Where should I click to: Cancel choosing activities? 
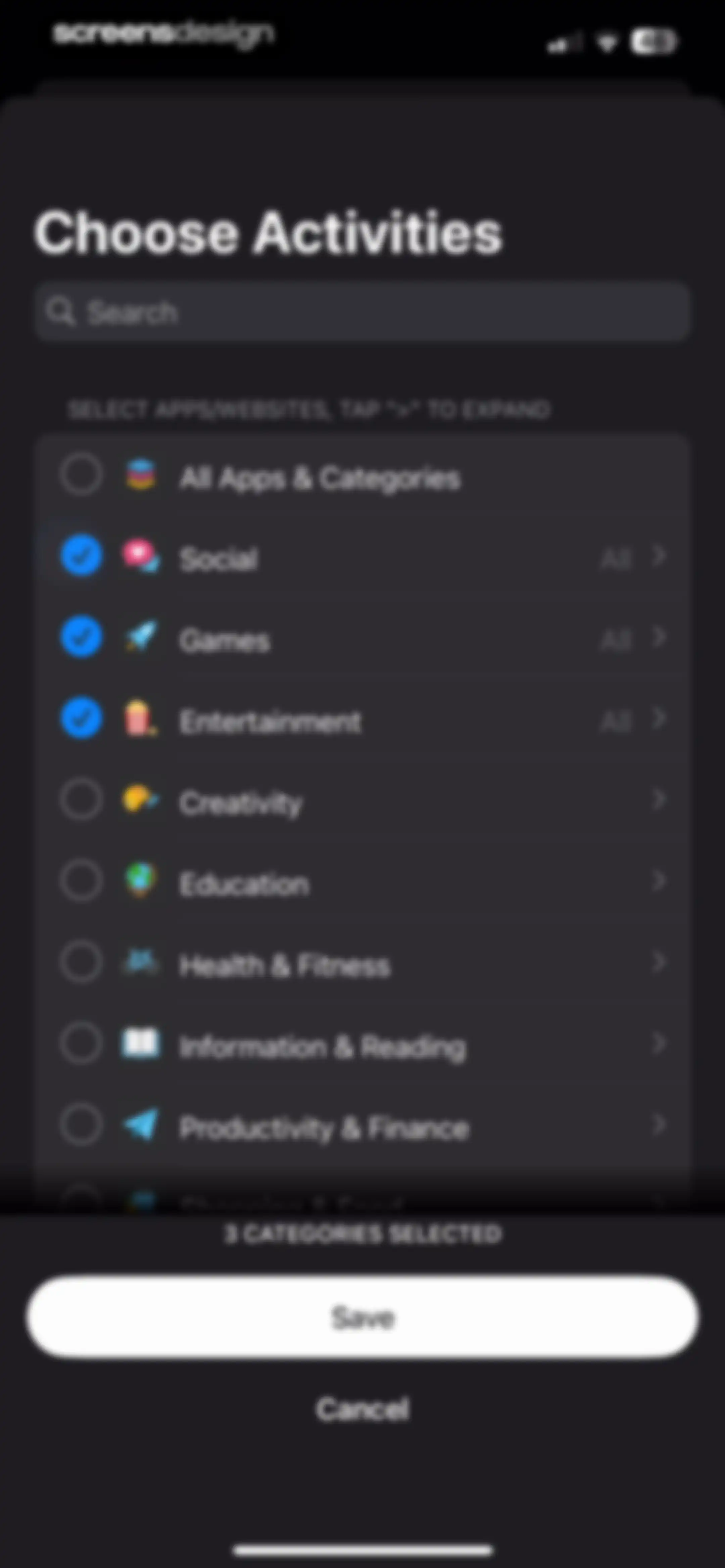(363, 1409)
